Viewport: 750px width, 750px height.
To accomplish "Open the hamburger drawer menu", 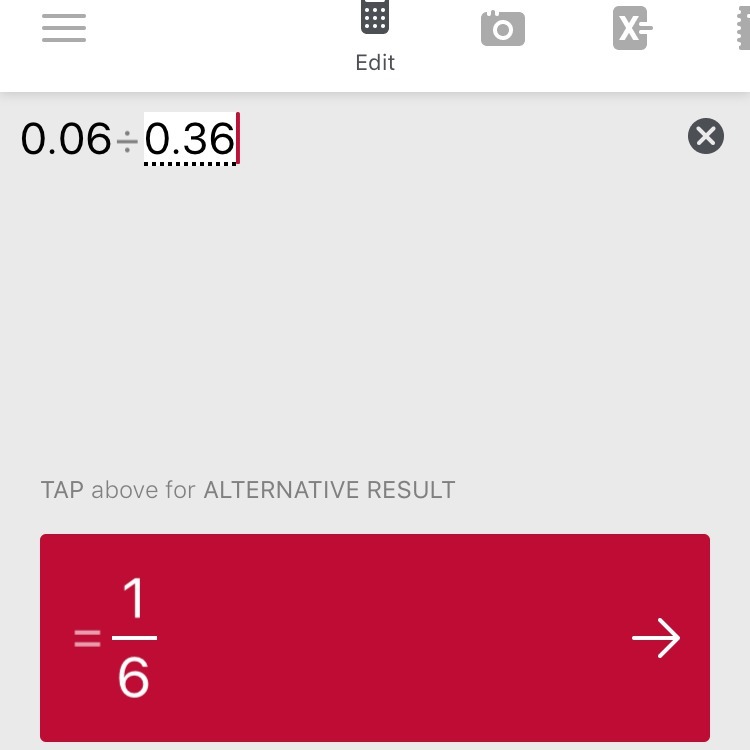I will [64, 27].
